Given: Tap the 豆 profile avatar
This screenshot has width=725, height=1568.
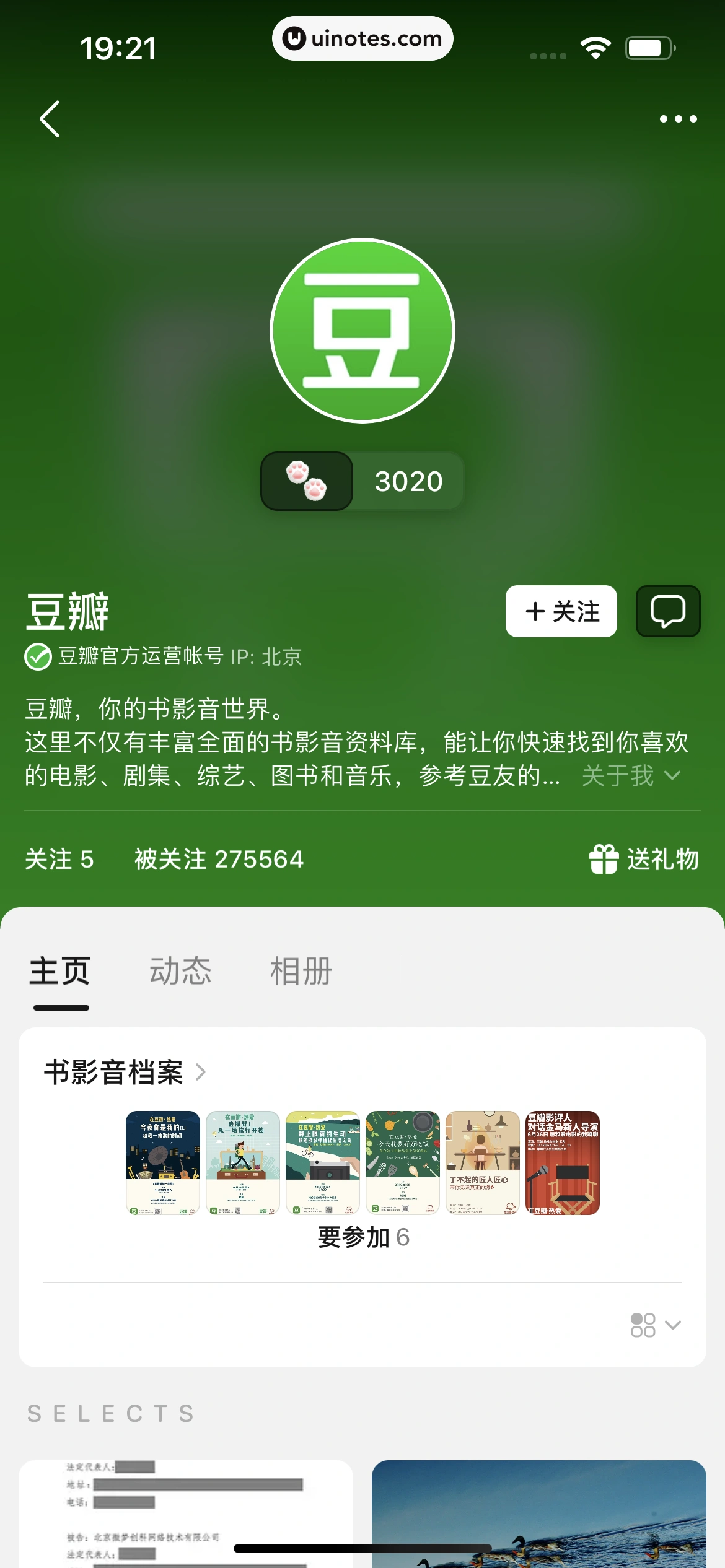Looking at the screenshot, I should pyautogui.click(x=362, y=331).
